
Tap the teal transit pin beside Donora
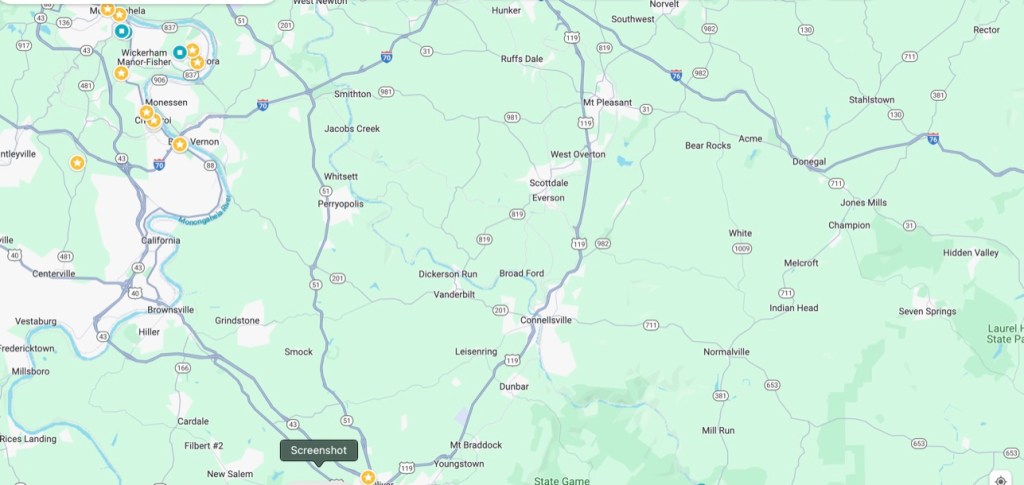pos(180,52)
